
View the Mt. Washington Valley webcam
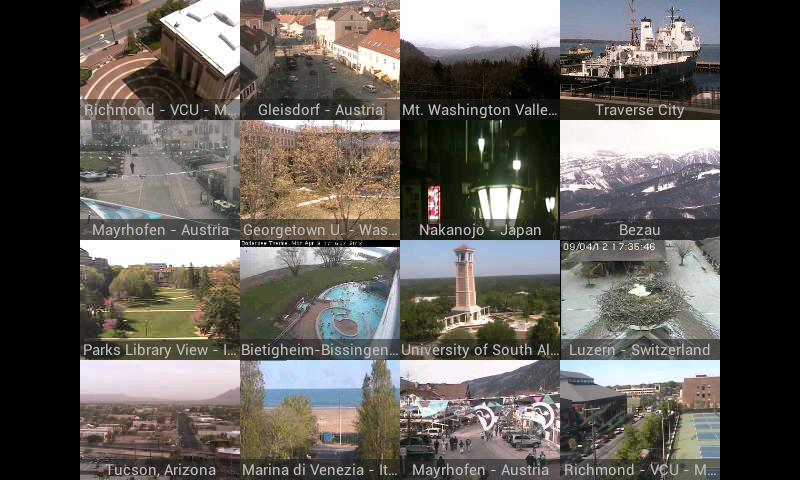[480, 60]
